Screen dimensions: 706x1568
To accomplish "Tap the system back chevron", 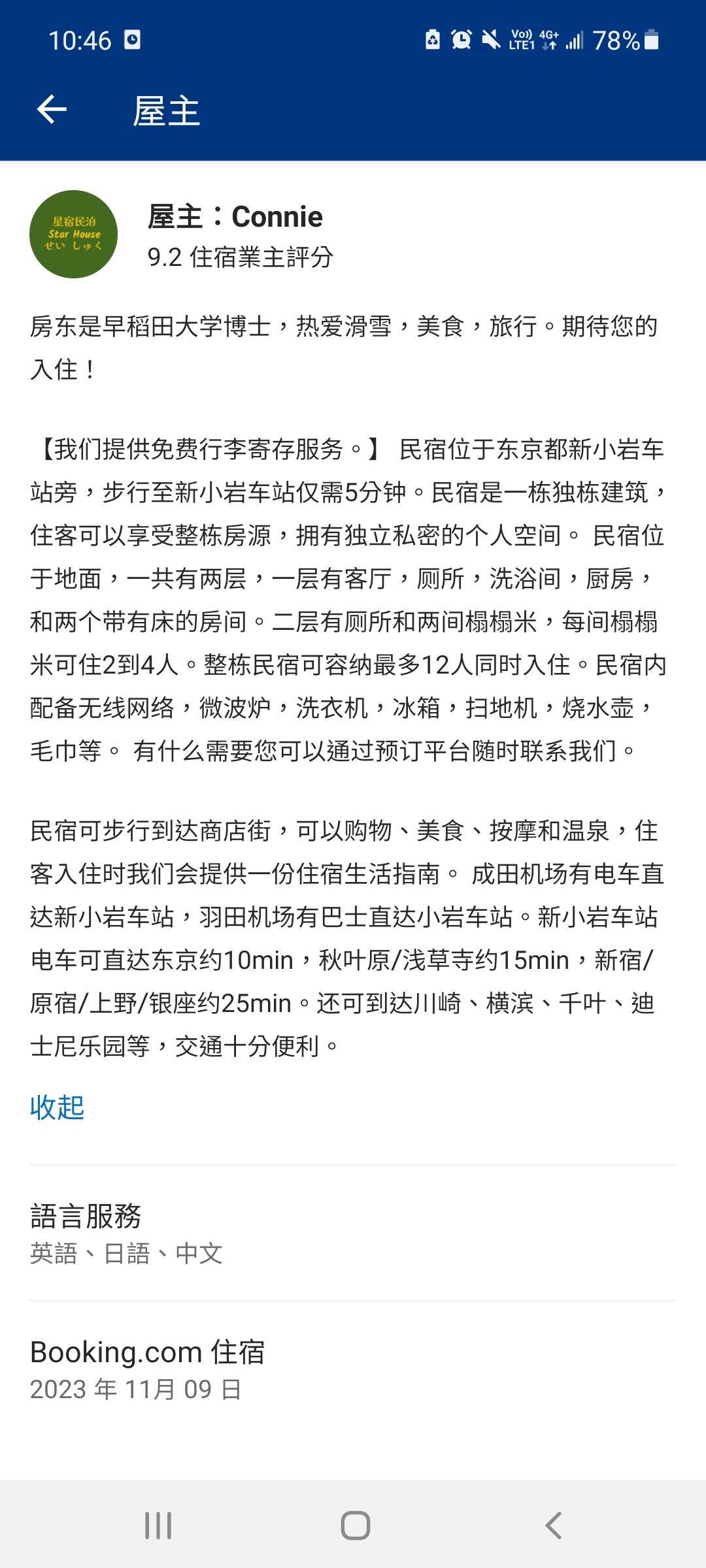I will click(x=554, y=1526).
